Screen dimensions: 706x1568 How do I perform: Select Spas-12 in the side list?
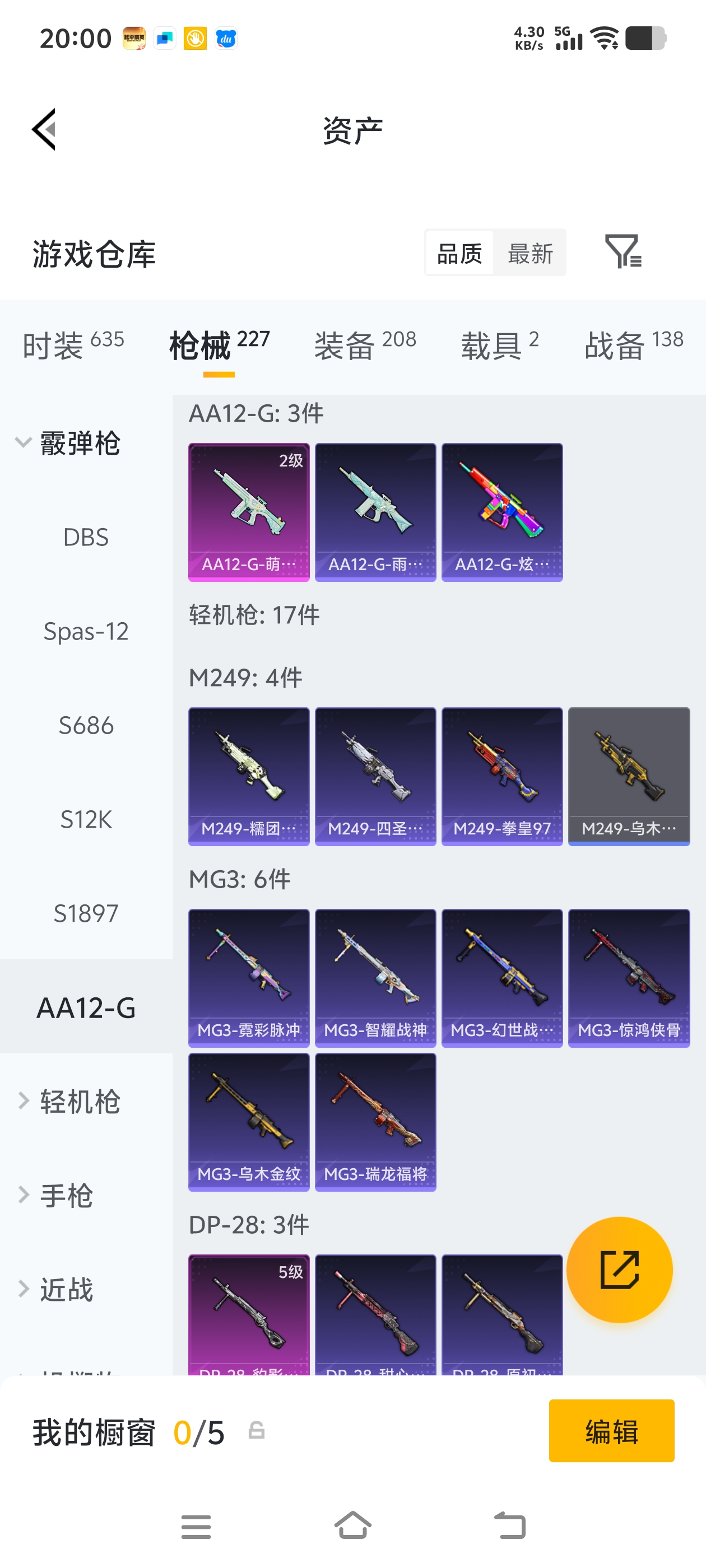86,631
